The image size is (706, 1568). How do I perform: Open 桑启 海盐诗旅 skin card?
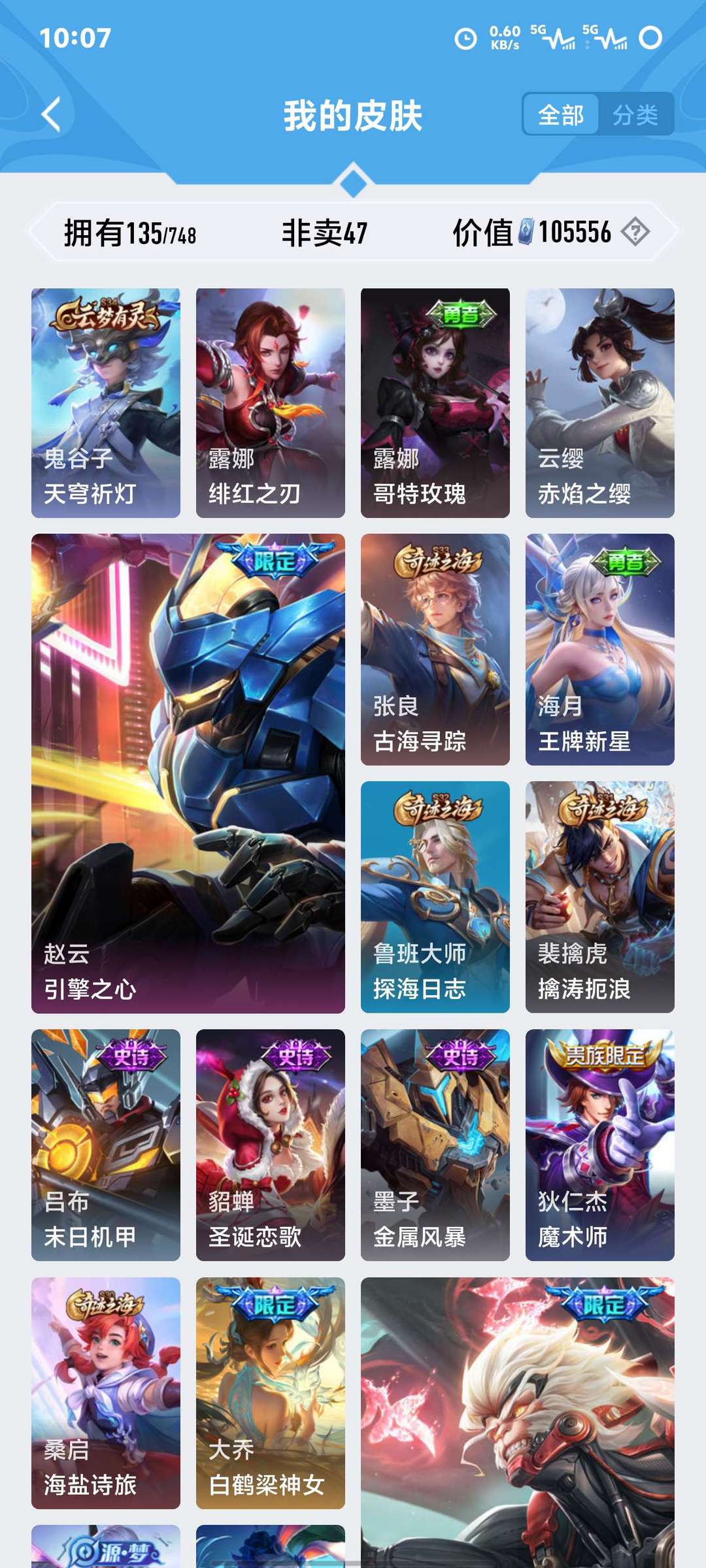click(x=106, y=1393)
